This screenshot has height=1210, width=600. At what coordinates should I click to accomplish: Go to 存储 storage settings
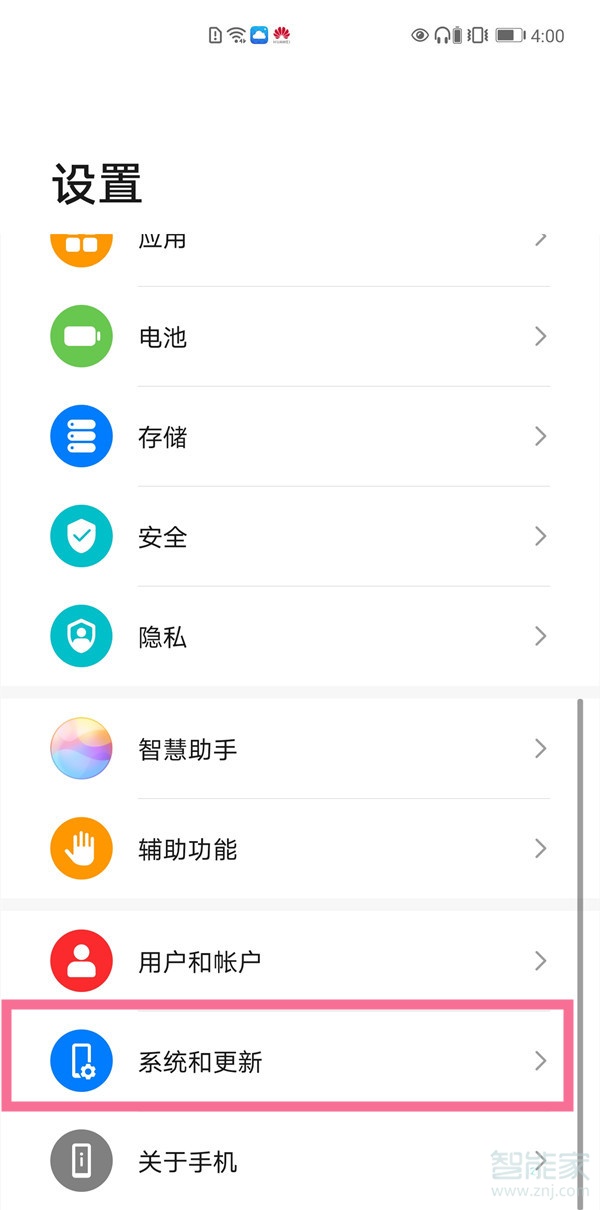click(300, 437)
